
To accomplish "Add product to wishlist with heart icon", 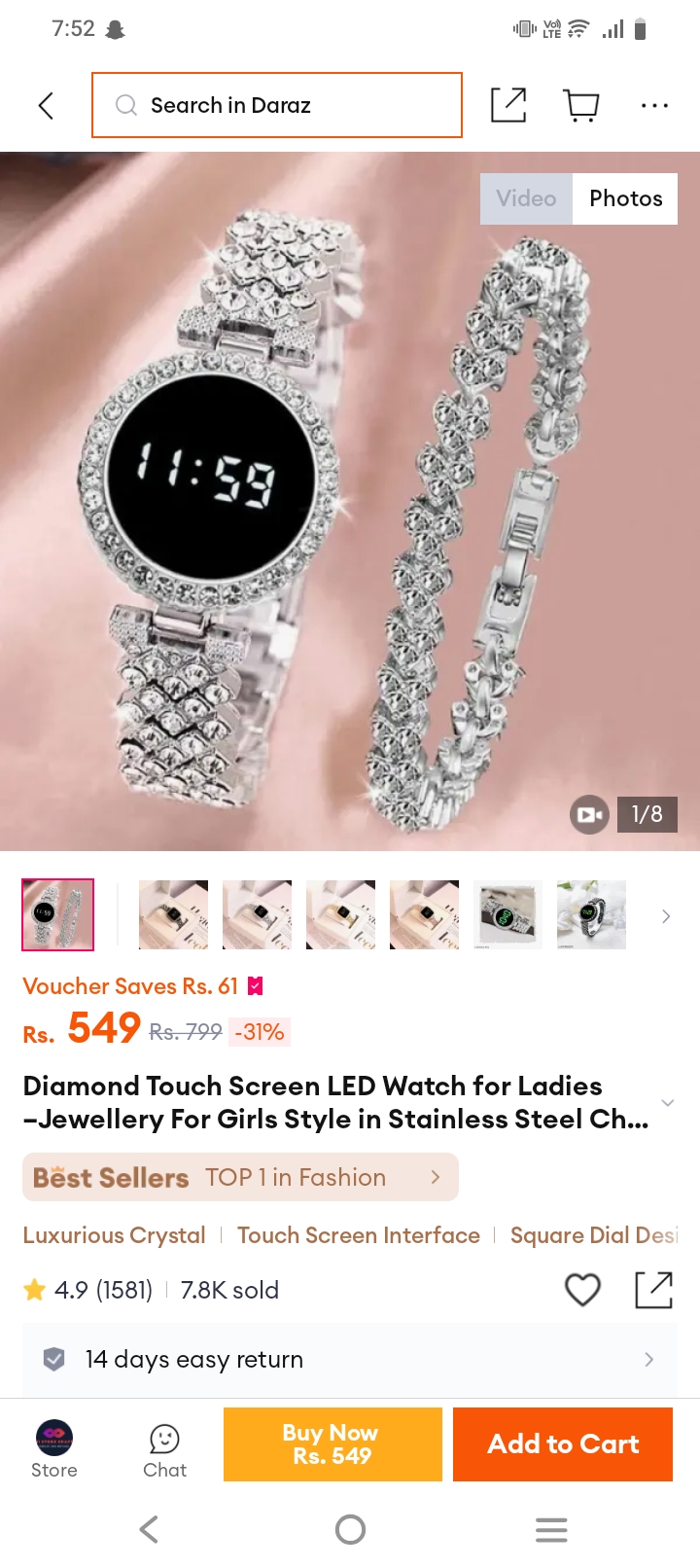I will 582,1290.
